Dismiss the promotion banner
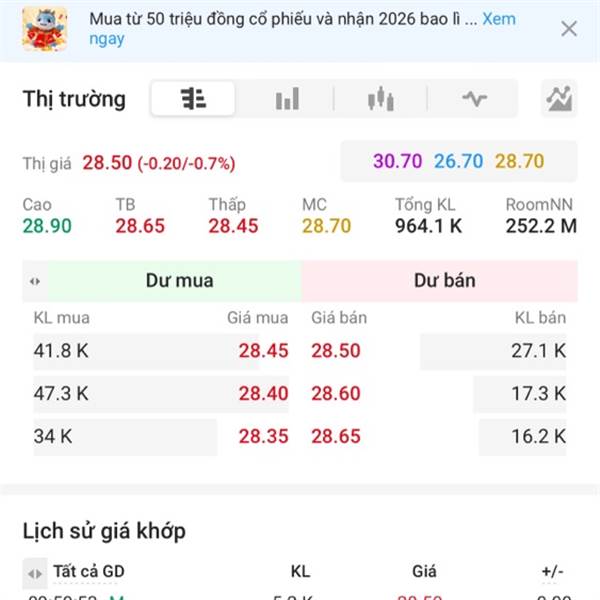The width and height of the screenshot is (600, 600). coord(569,29)
